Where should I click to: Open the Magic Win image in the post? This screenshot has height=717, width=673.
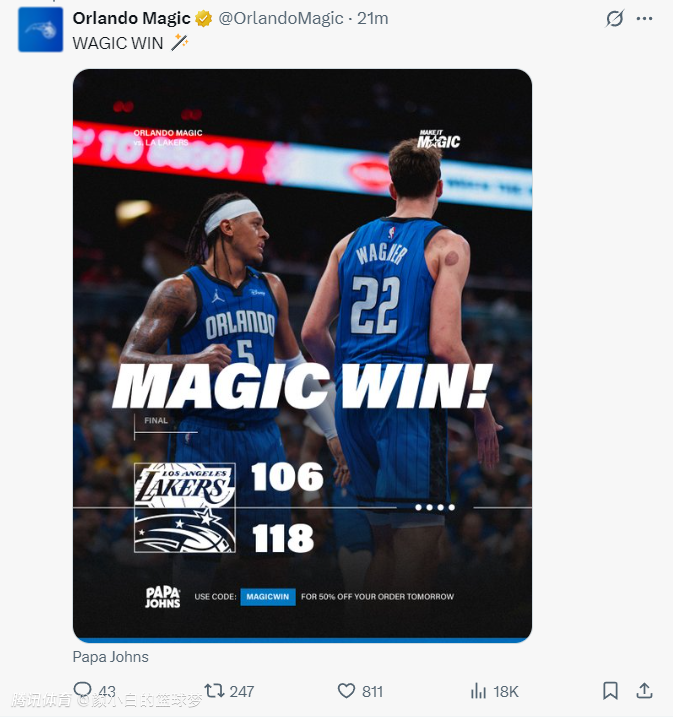302,355
